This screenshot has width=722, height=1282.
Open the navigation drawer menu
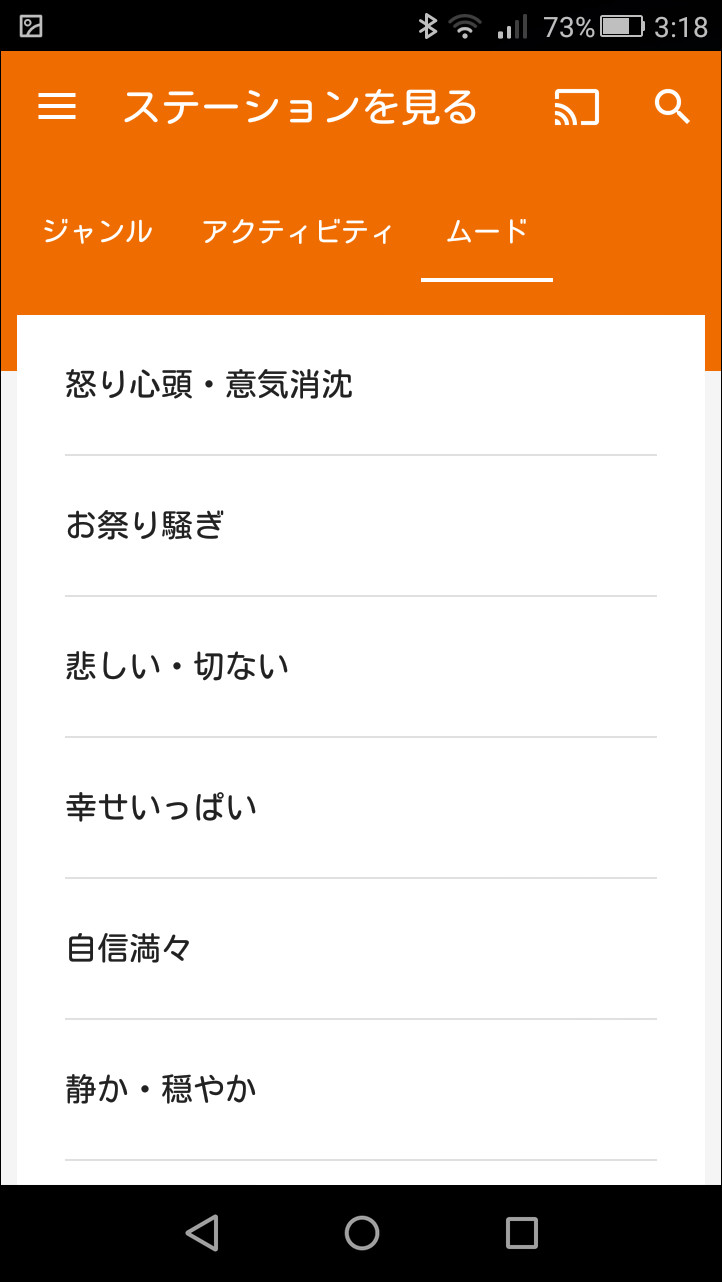pyautogui.click(x=57, y=106)
